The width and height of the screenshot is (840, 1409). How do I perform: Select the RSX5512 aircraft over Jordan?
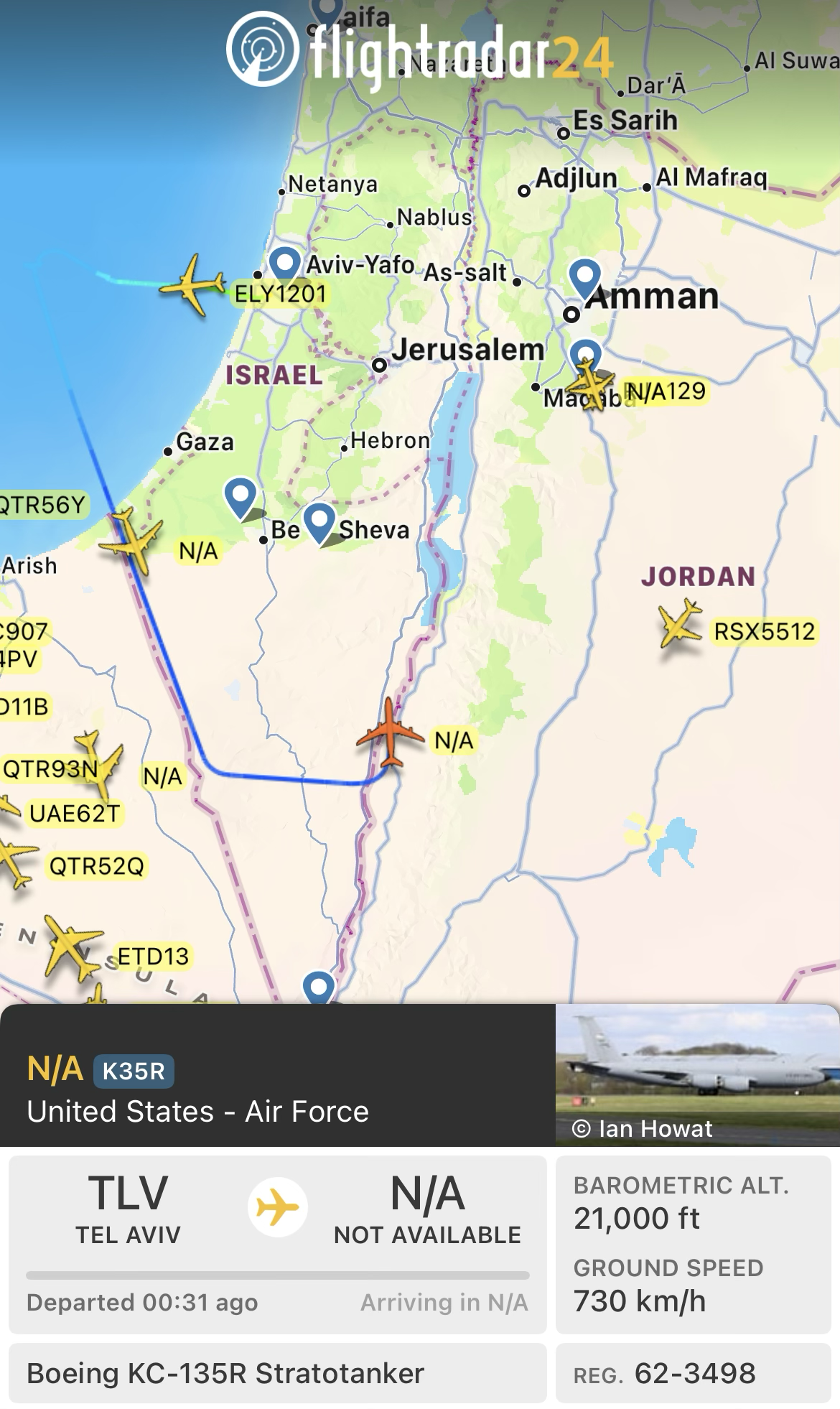(x=678, y=623)
